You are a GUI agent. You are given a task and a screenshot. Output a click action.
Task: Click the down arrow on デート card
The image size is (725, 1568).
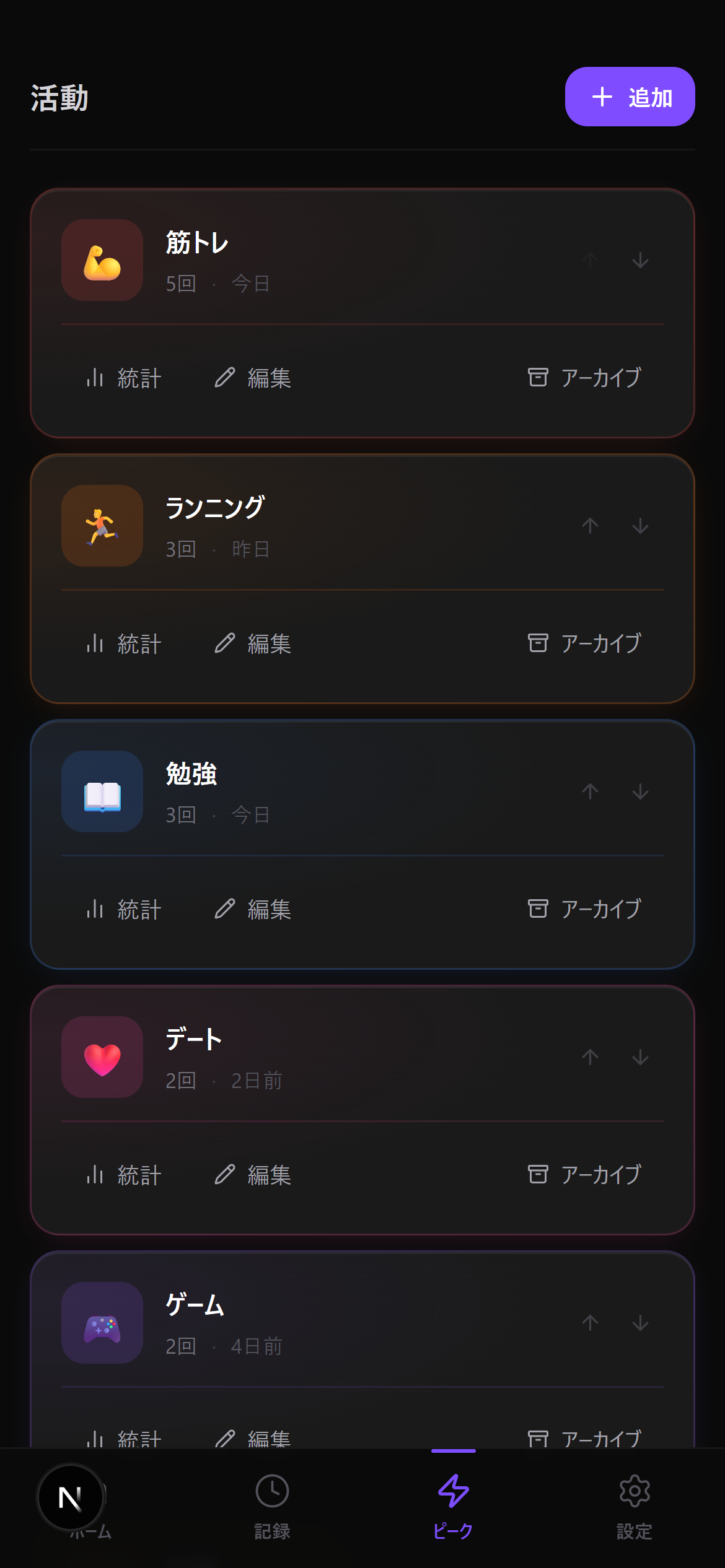[641, 1058]
